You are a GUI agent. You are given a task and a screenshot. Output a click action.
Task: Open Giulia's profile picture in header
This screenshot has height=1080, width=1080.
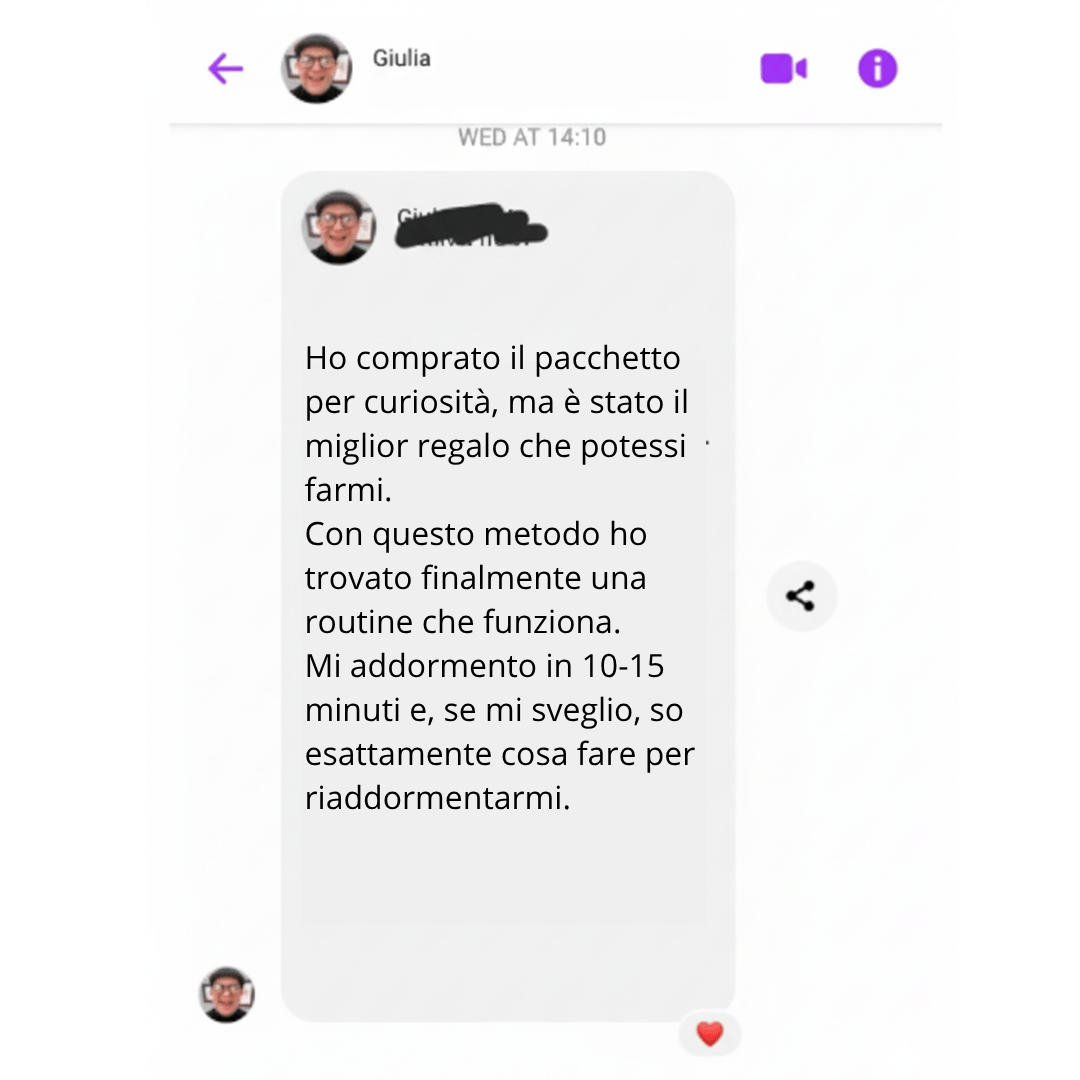317,69
